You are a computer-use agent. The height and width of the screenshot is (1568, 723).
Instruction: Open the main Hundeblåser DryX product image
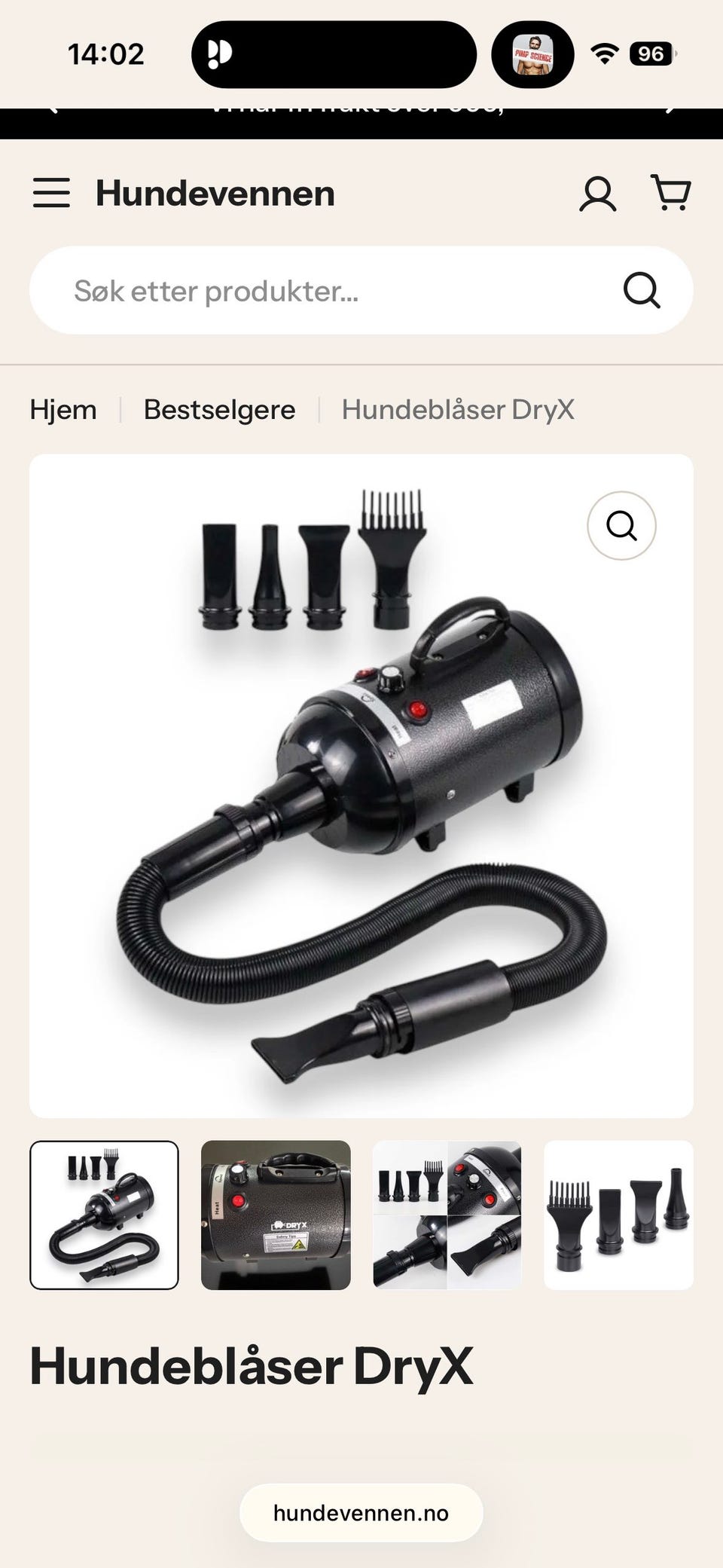[361, 785]
